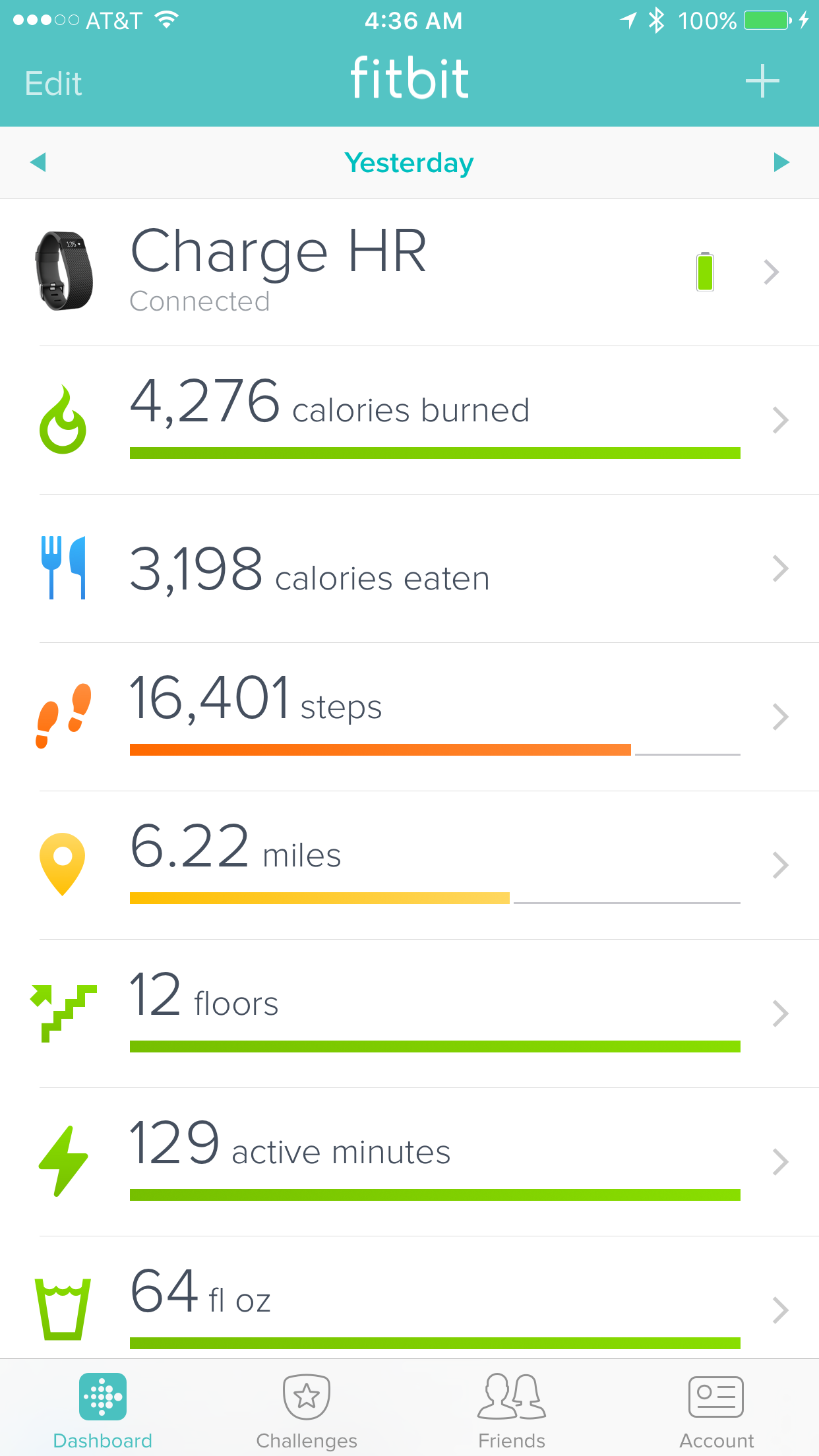Add a new entry with the plus icon
This screenshot has width=819, height=1456.
point(762,81)
